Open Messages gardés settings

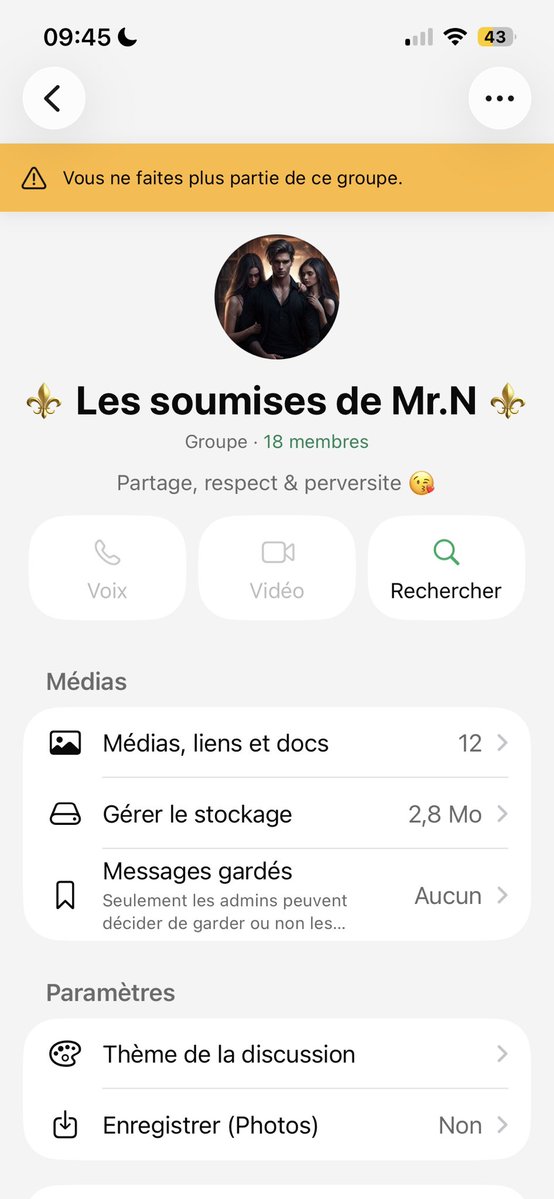coord(277,895)
